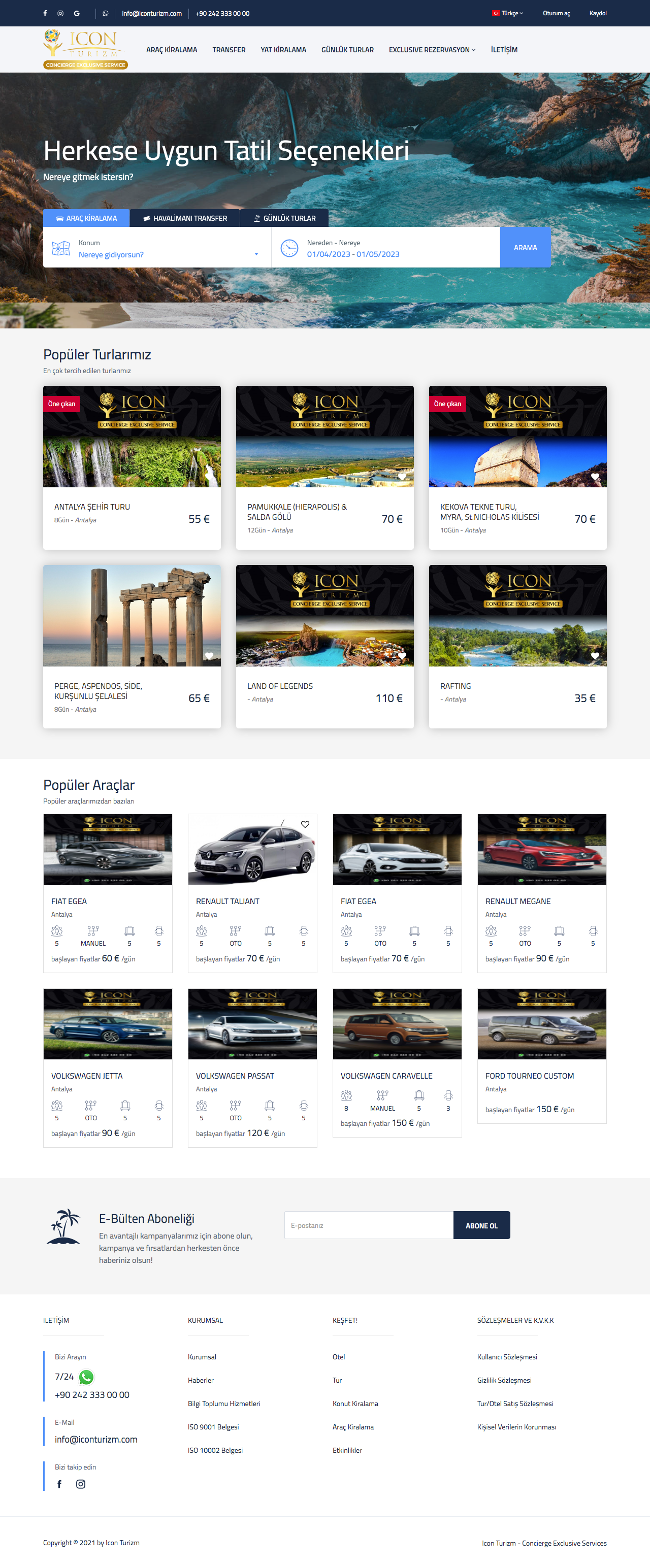Go to YAT KİRALAMA menu item

[x=283, y=50]
